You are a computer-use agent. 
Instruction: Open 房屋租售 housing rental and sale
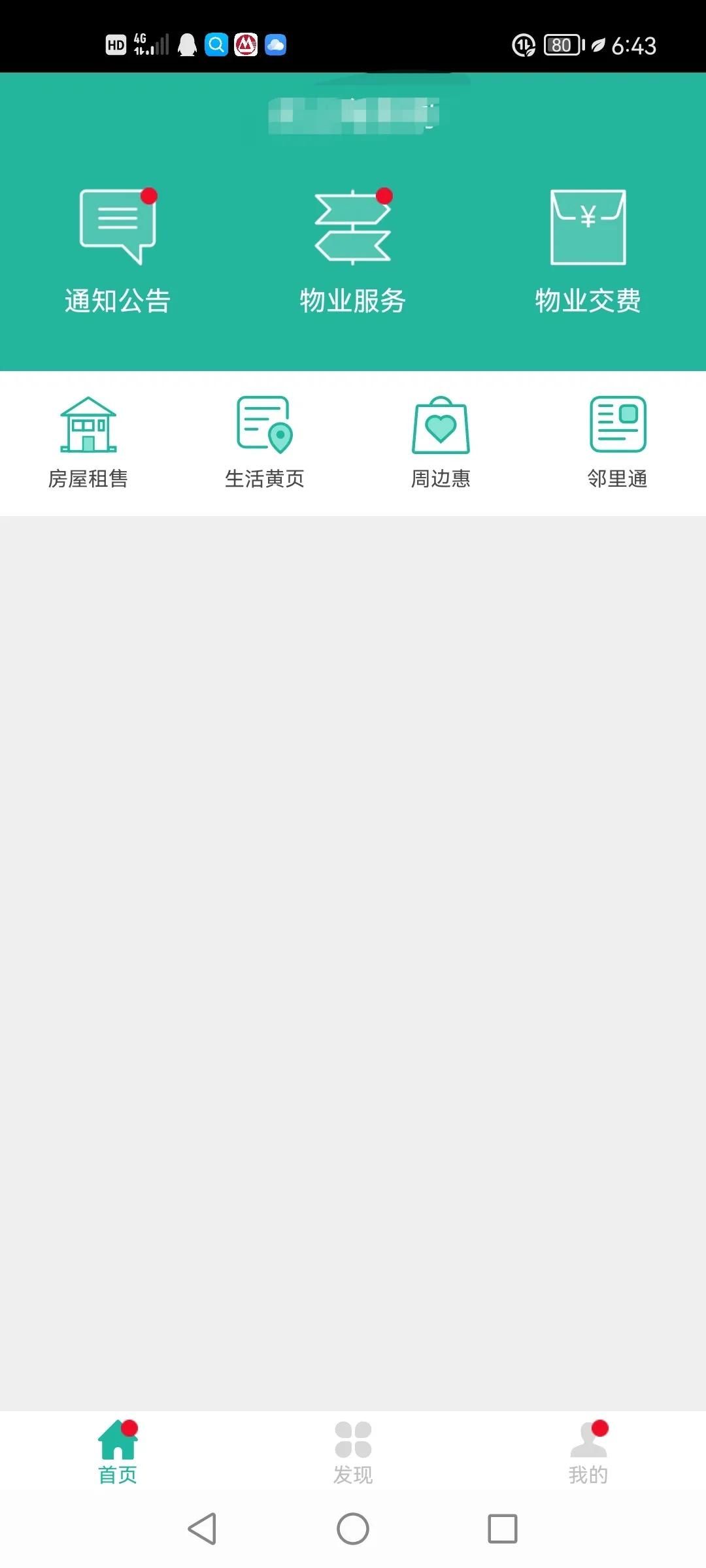tap(88, 442)
